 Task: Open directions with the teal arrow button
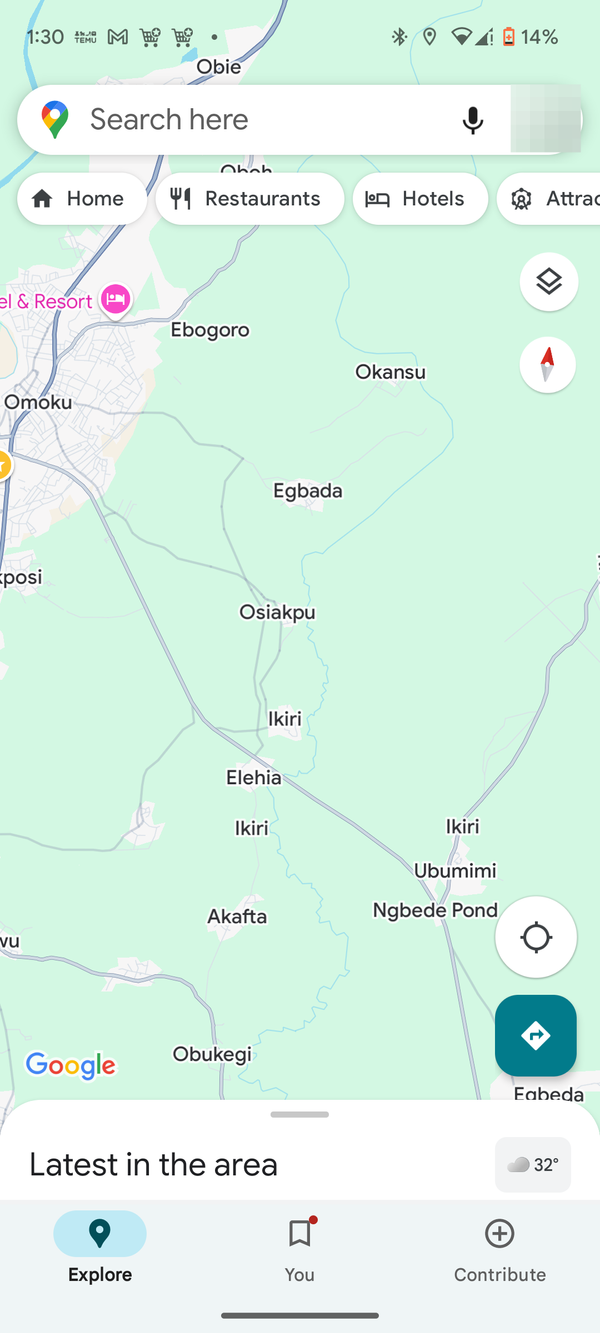point(536,1035)
